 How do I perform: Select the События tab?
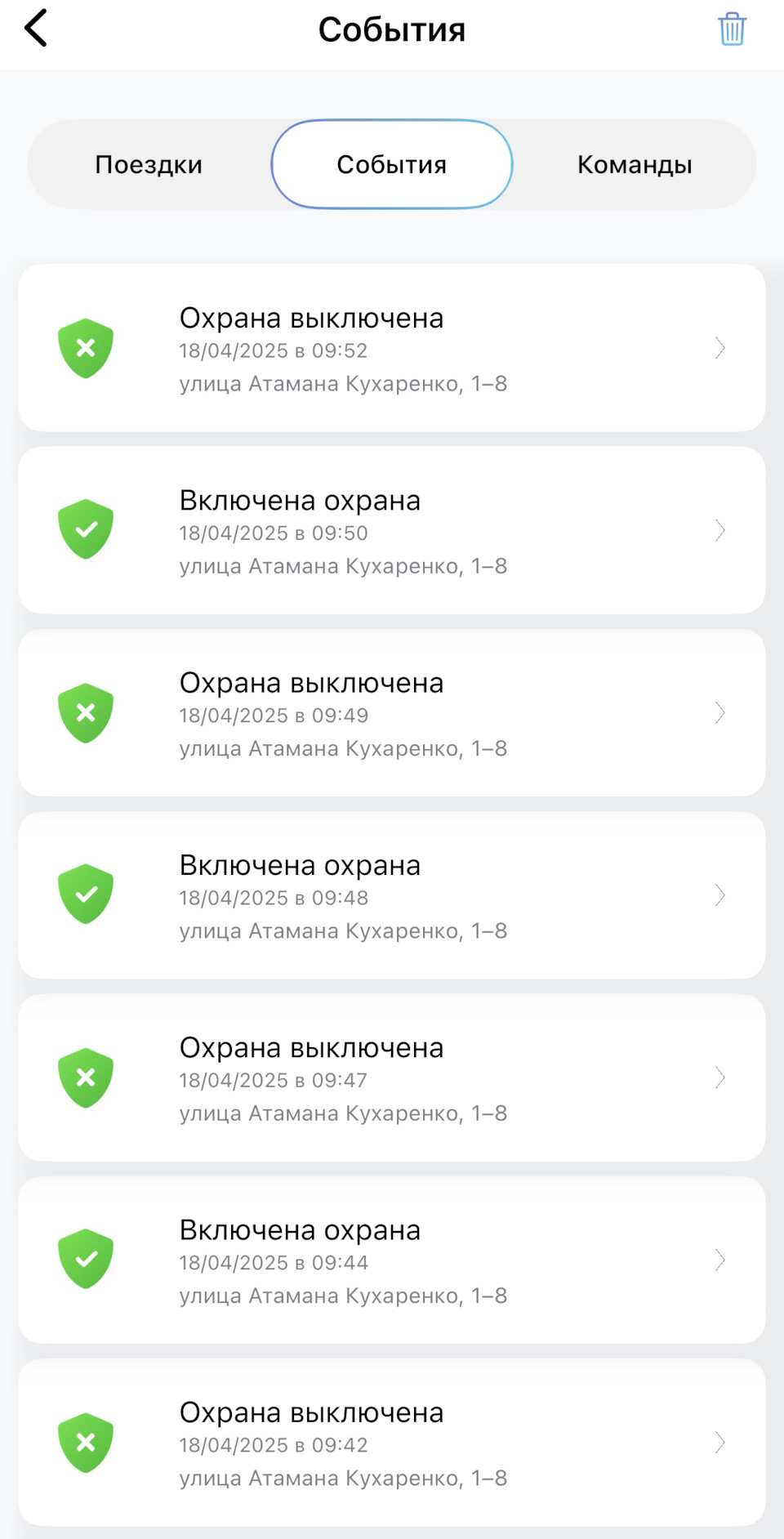tap(391, 163)
